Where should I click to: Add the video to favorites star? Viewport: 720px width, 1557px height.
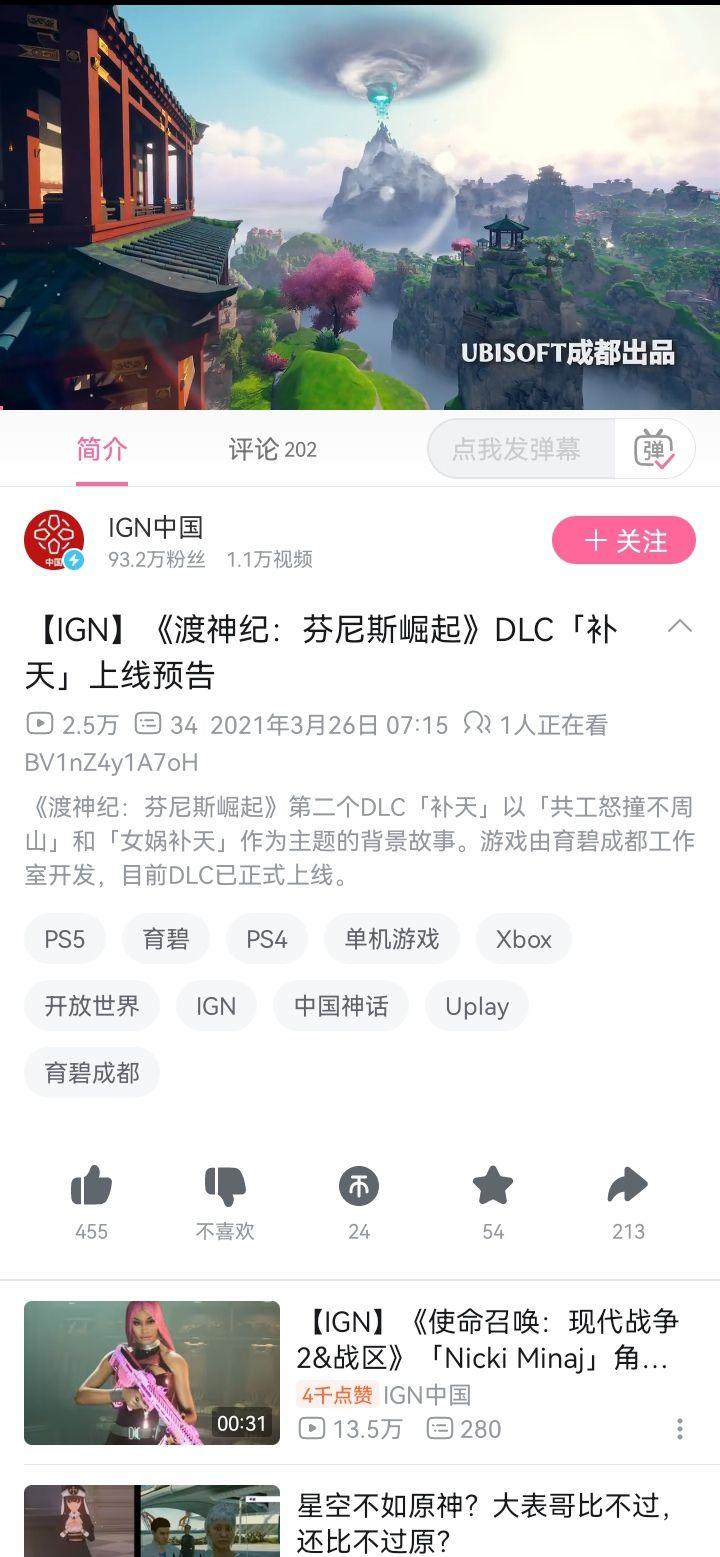tap(493, 1188)
